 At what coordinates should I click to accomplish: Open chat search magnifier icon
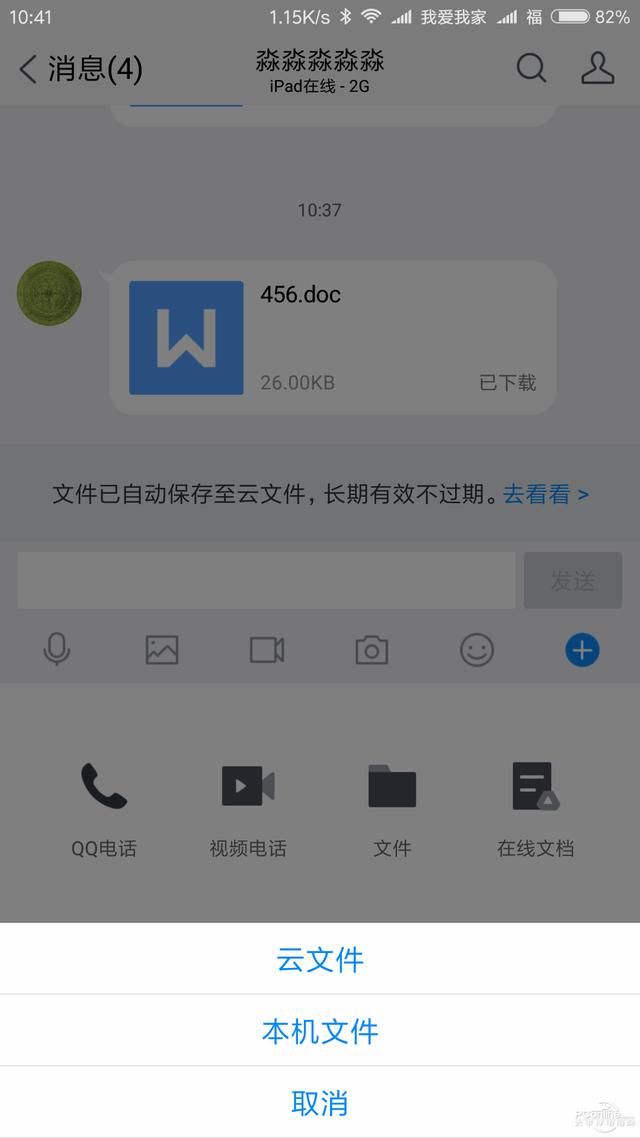(x=531, y=68)
